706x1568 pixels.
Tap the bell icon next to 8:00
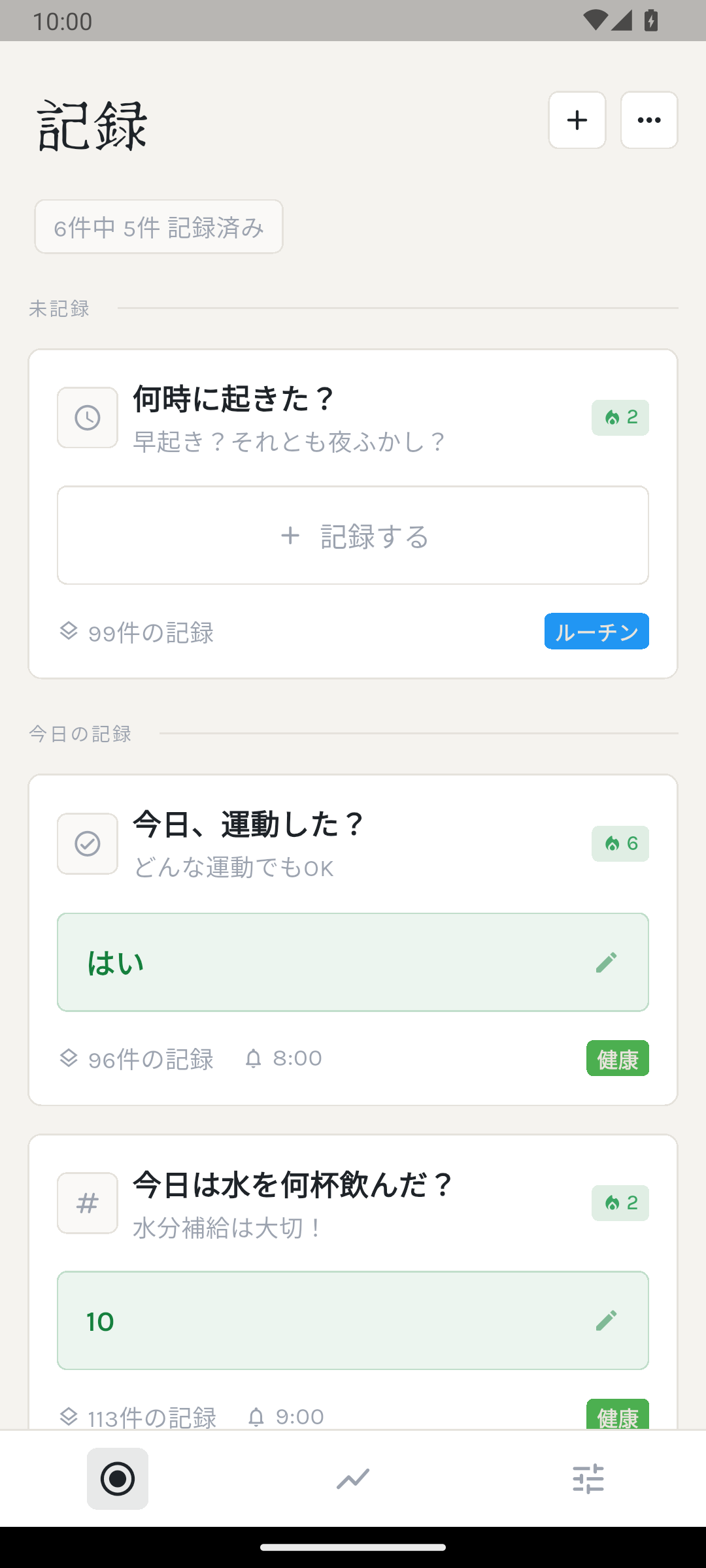255,1058
